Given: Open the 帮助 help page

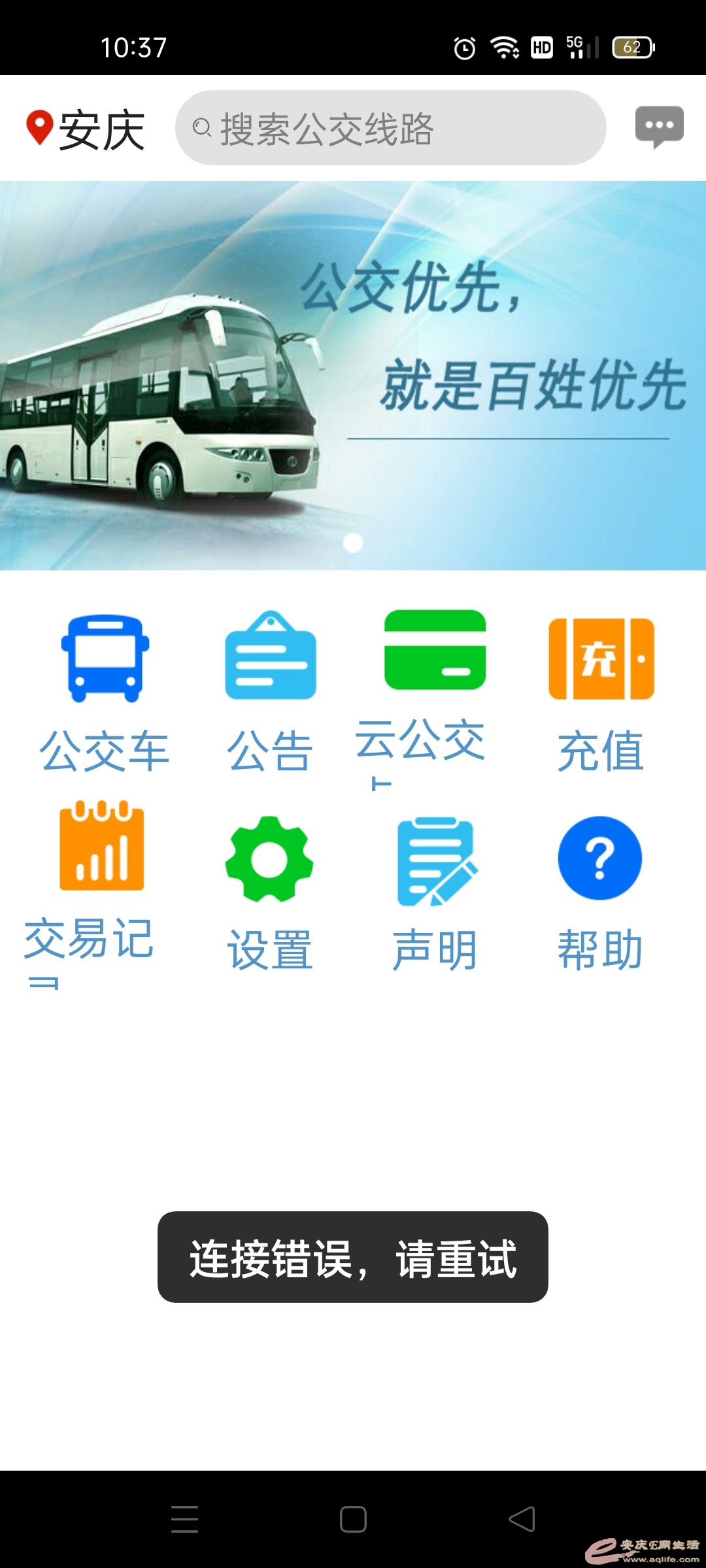Looking at the screenshot, I should pos(600,892).
